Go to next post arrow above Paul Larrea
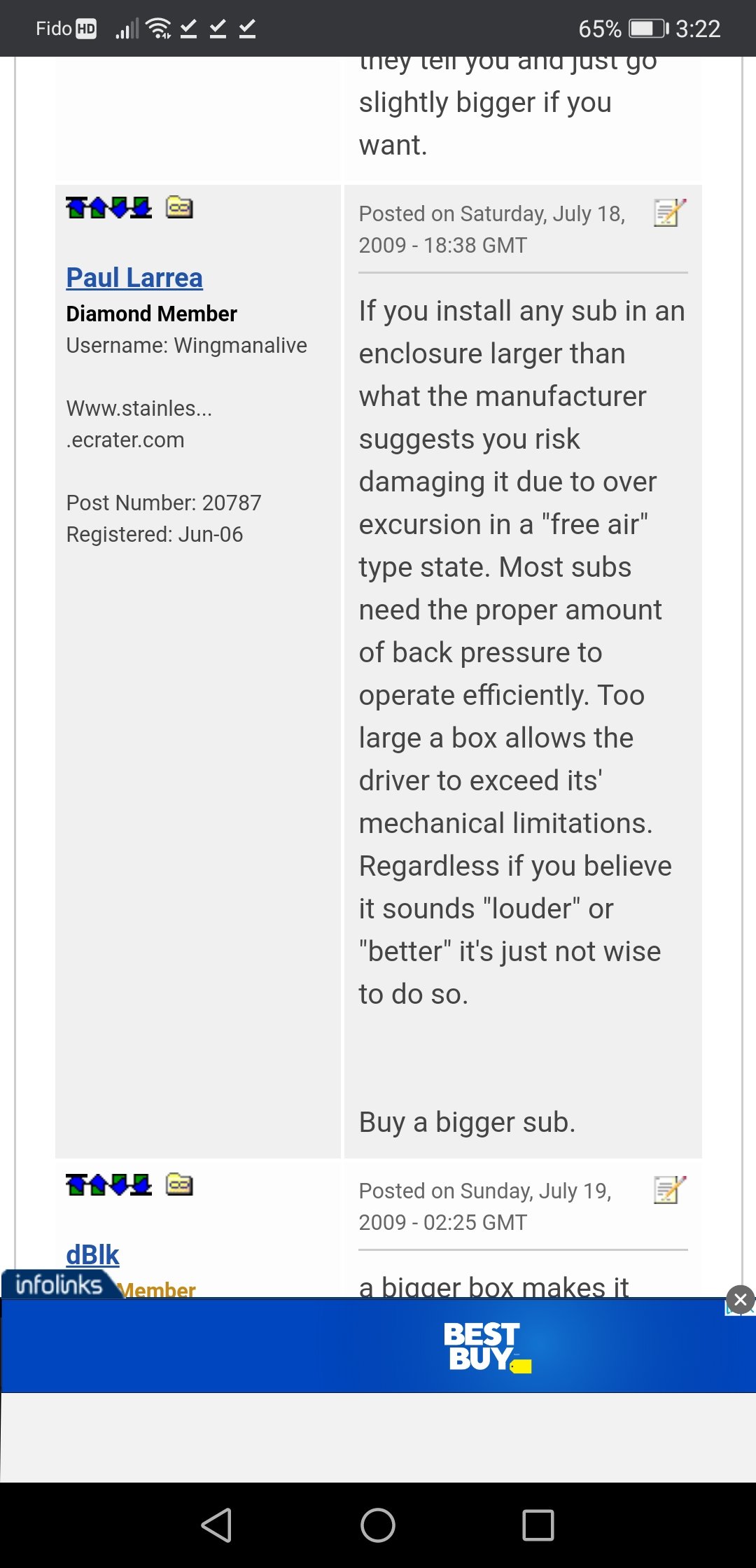This screenshot has height=1568, width=756. pyautogui.click(x=120, y=207)
